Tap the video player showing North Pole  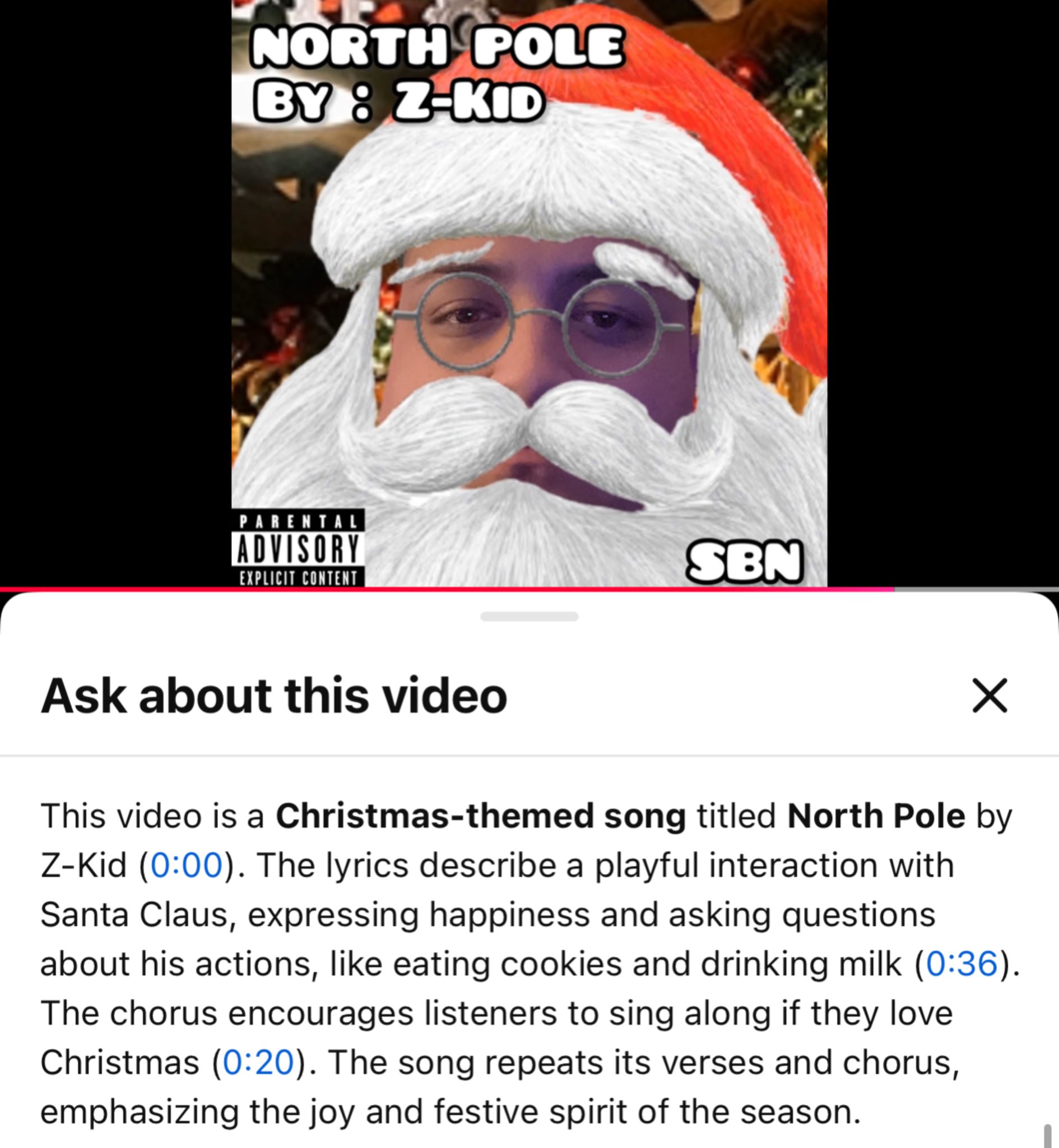click(529, 292)
